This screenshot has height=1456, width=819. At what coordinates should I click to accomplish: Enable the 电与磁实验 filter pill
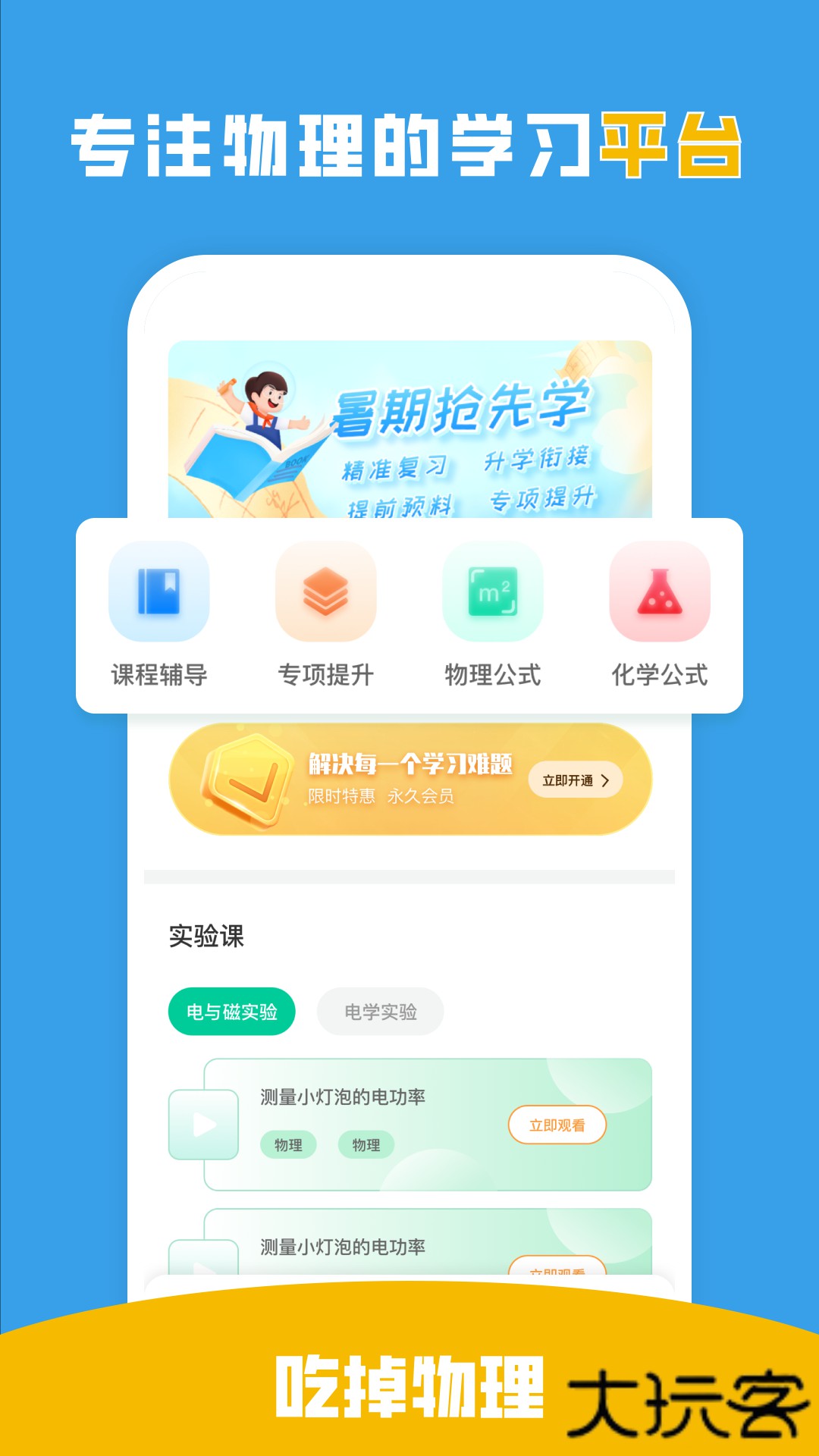tap(232, 1011)
